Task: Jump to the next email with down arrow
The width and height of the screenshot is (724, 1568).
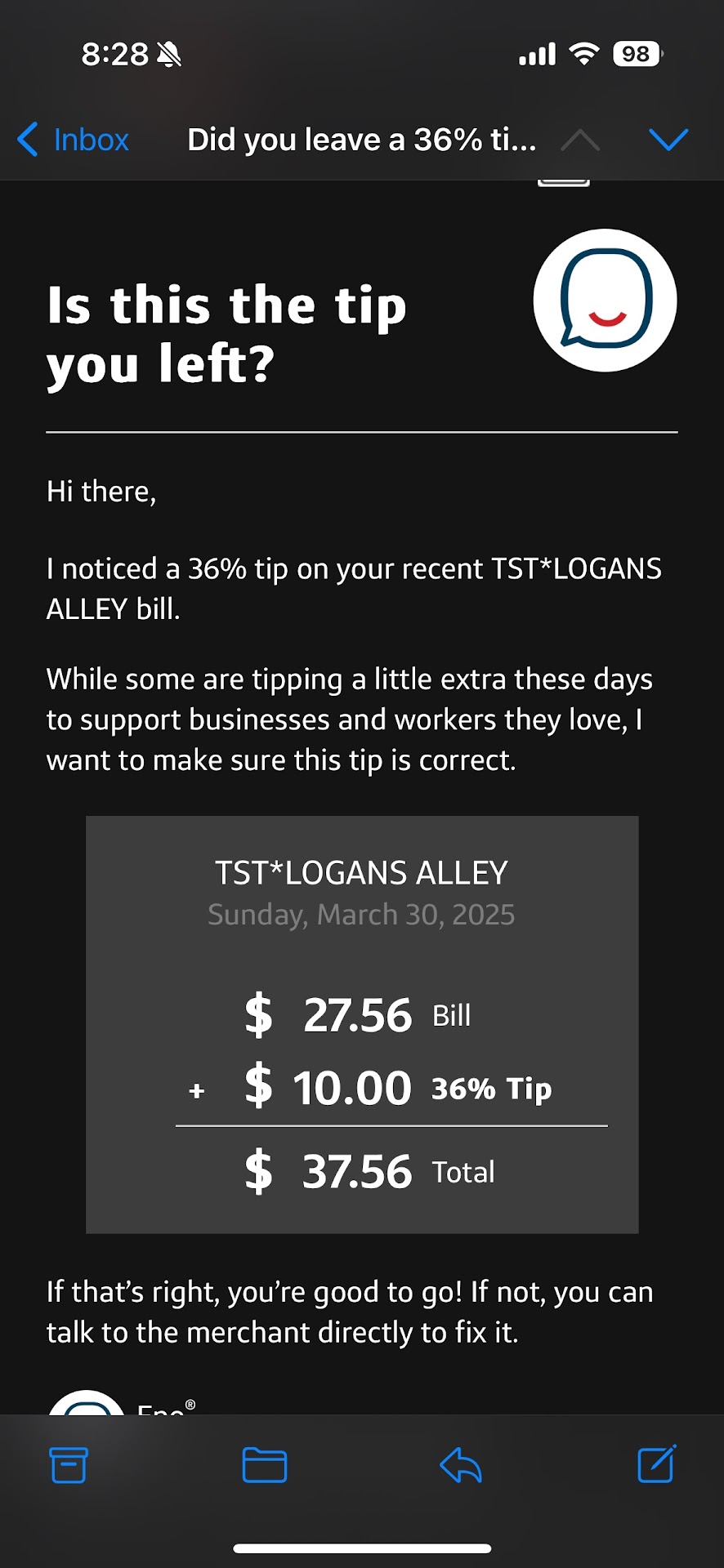Action: tap(668, 140)
